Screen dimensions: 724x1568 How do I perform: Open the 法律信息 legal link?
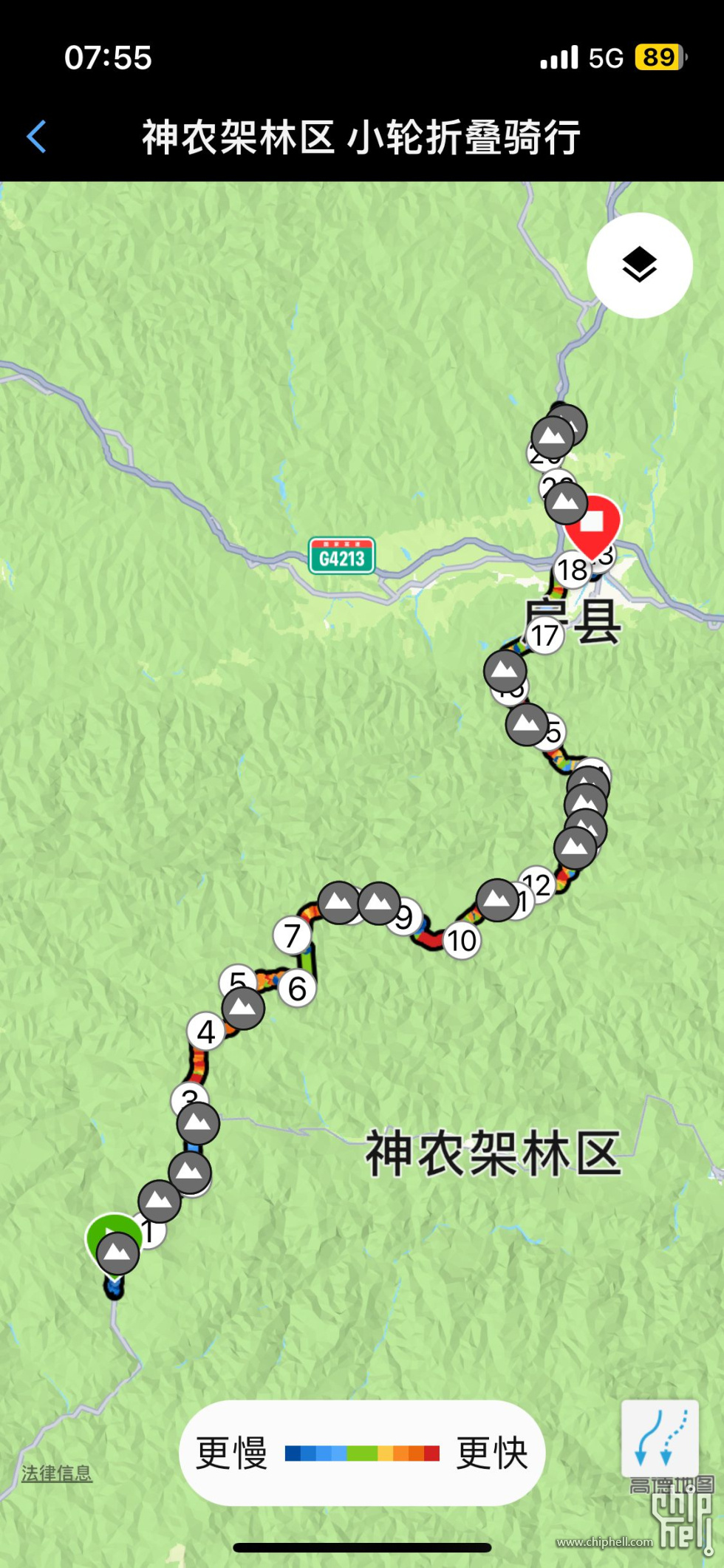57,1472
